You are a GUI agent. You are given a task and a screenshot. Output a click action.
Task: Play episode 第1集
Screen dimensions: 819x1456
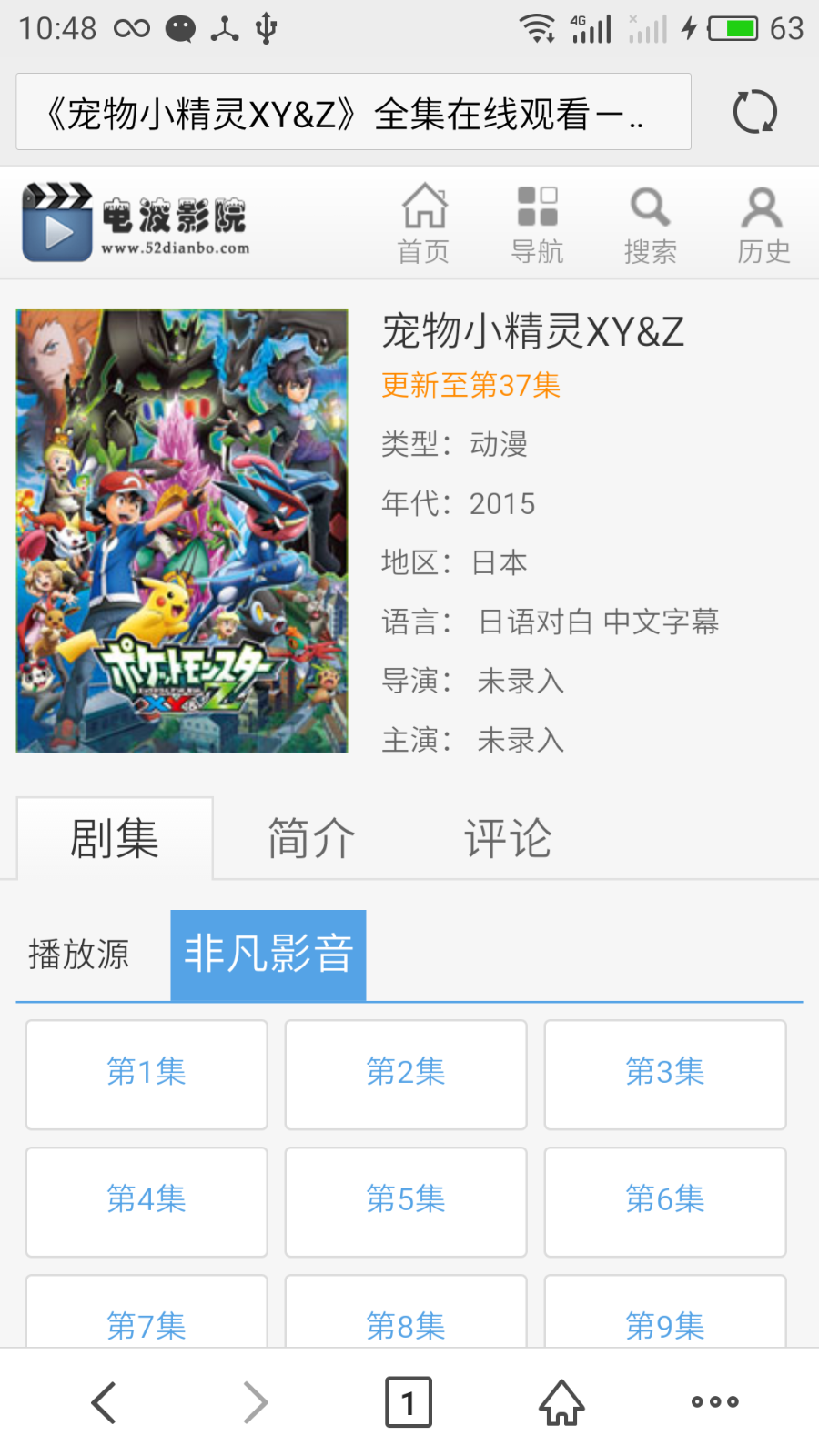tap(147, 1074)
